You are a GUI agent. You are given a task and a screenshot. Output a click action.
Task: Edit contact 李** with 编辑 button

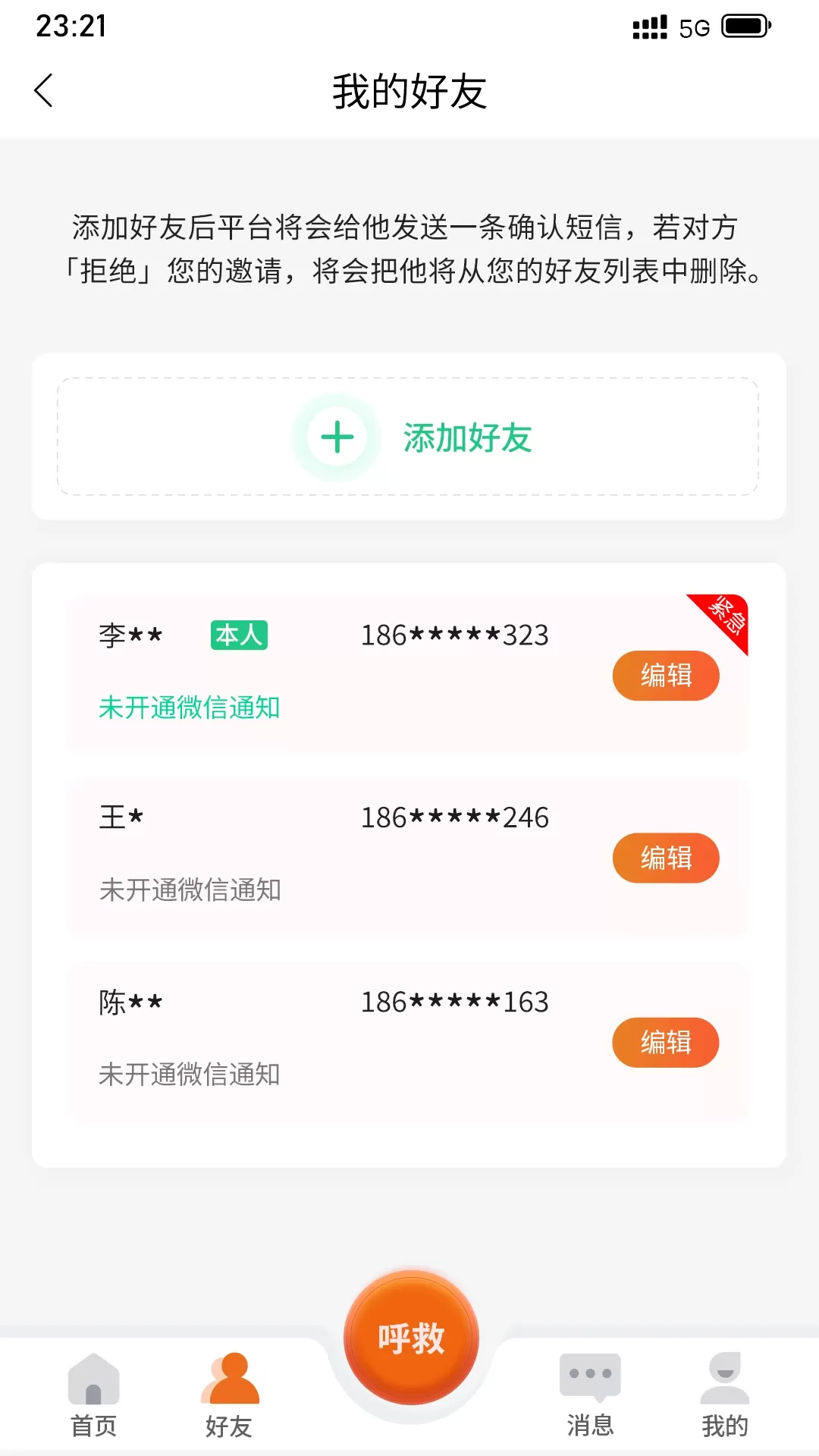click(x=665, y=676)
